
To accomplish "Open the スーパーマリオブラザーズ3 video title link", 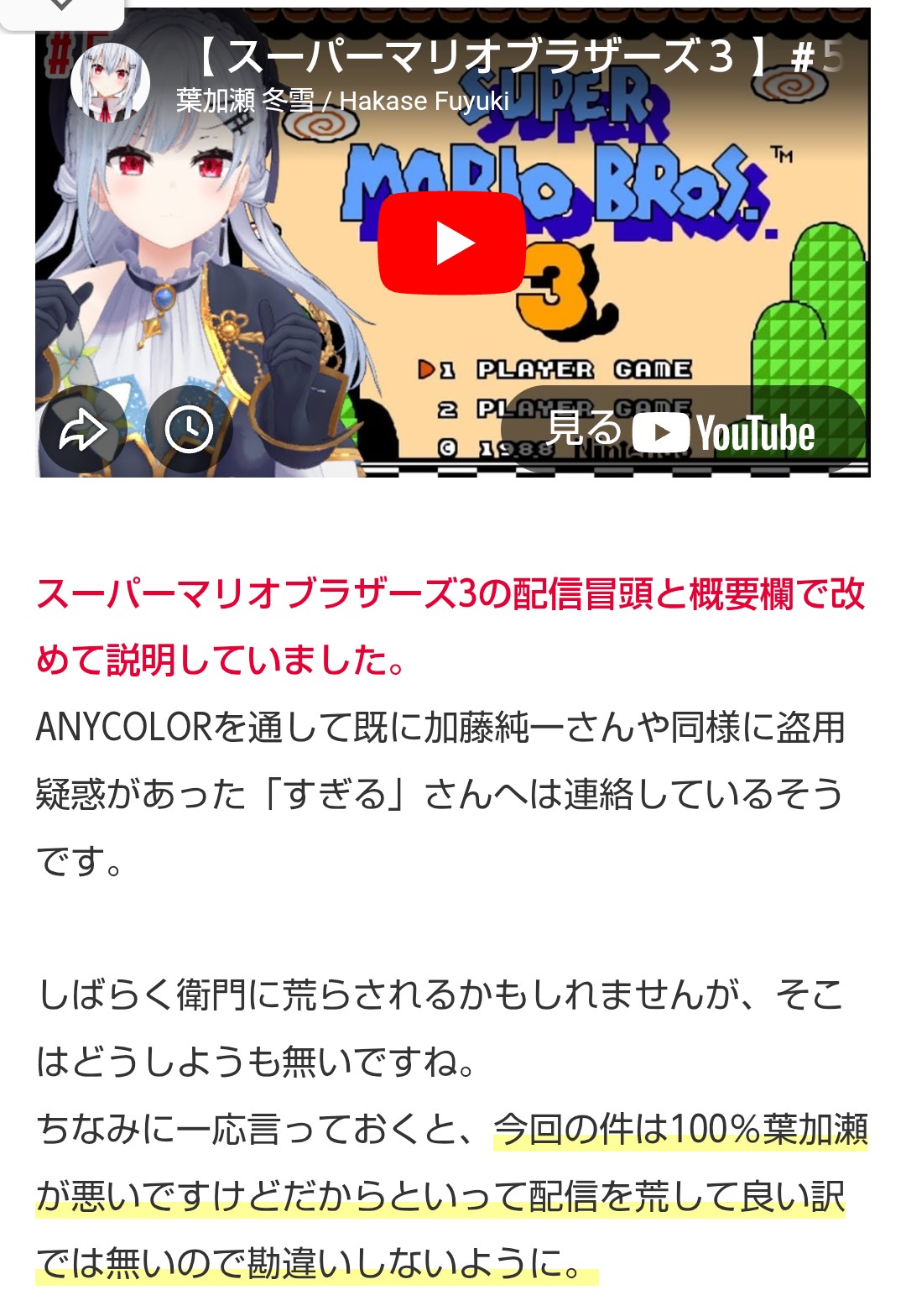I will (x=482, y=57).
